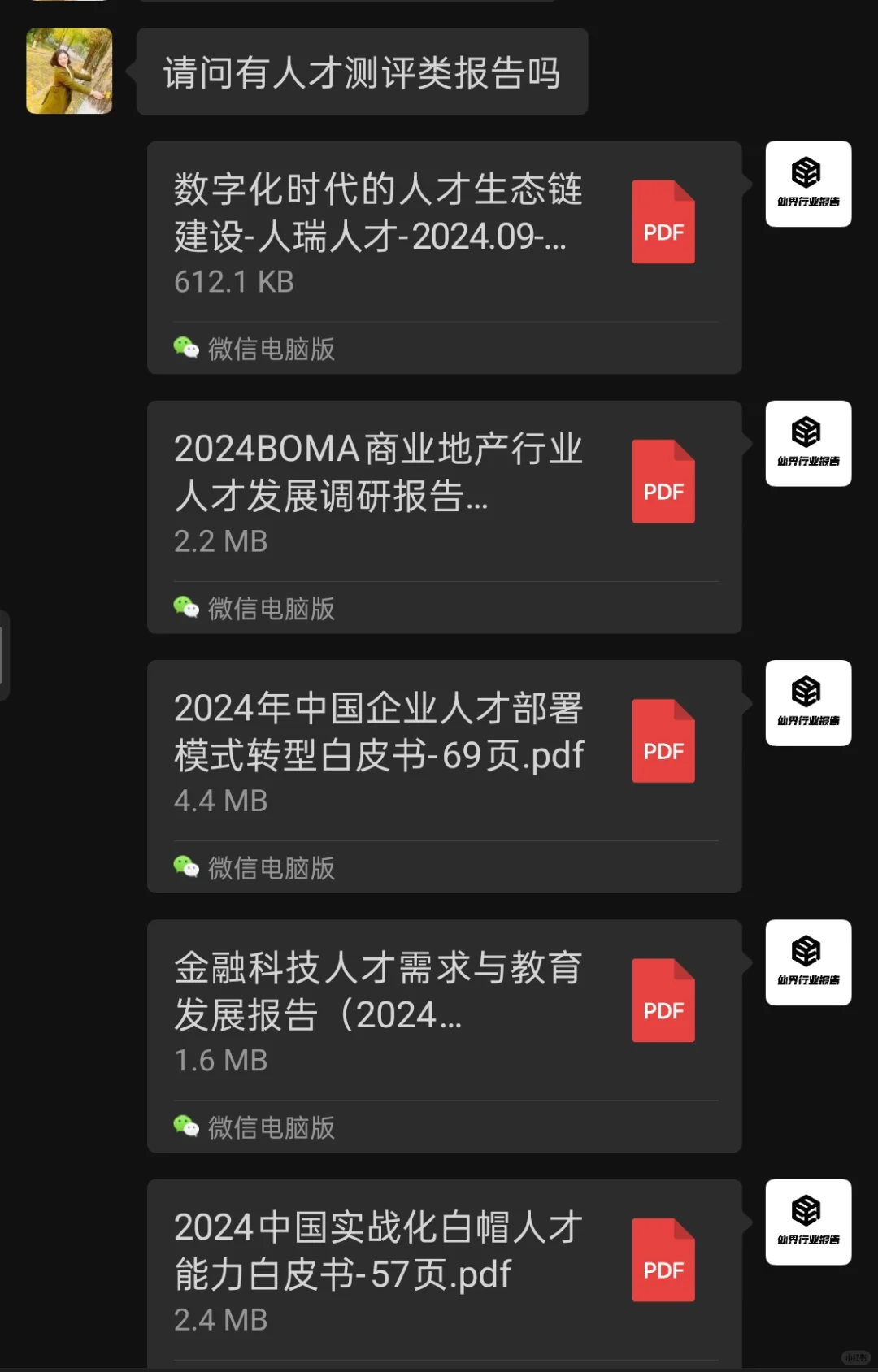View profile of the user asking 请问有人才测评类报告吗
This screenshot has width=878, height=1372.
(69, 71)
